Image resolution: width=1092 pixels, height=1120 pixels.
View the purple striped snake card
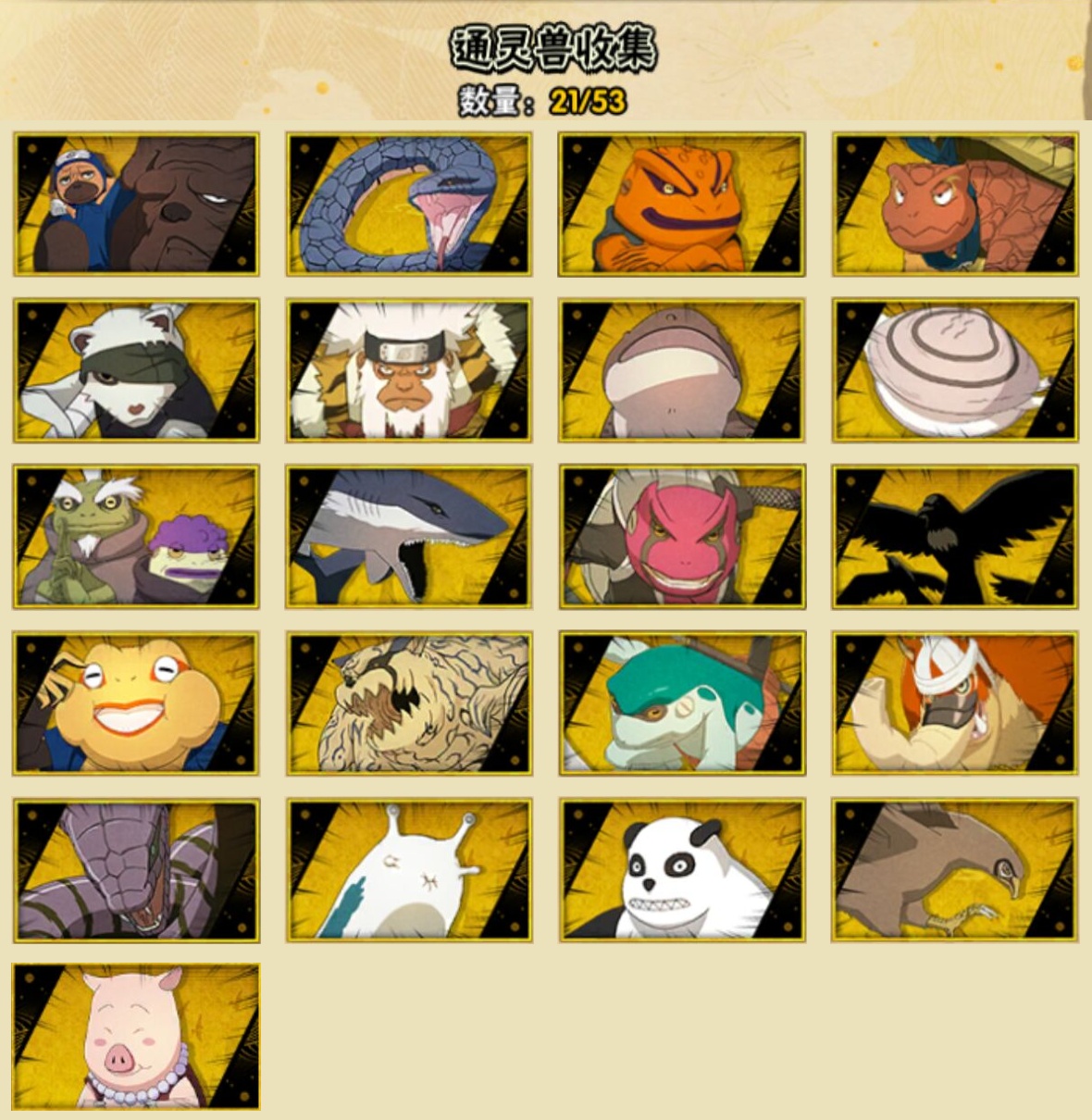point(136,870)
